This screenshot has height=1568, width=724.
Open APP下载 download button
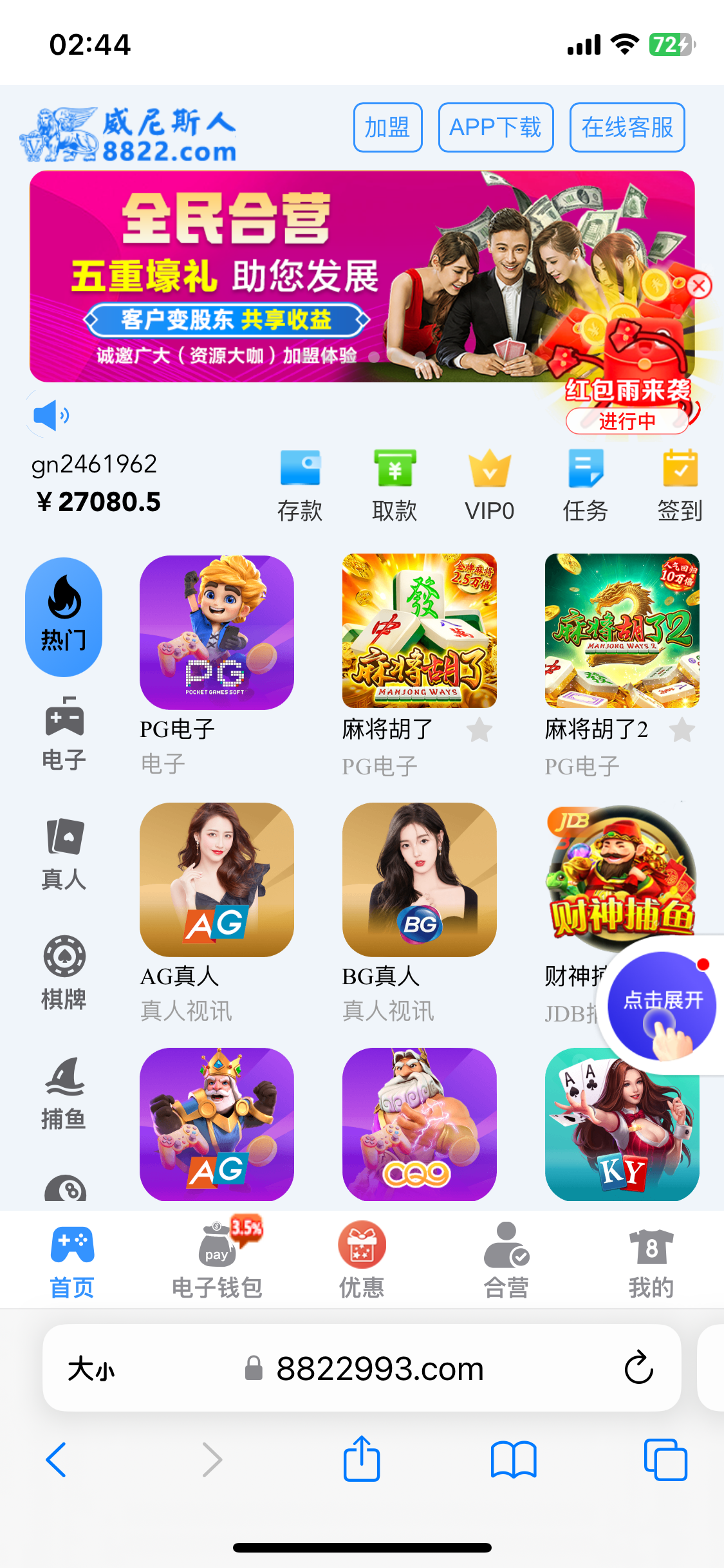pyautogui.click(x=496, y=127)
